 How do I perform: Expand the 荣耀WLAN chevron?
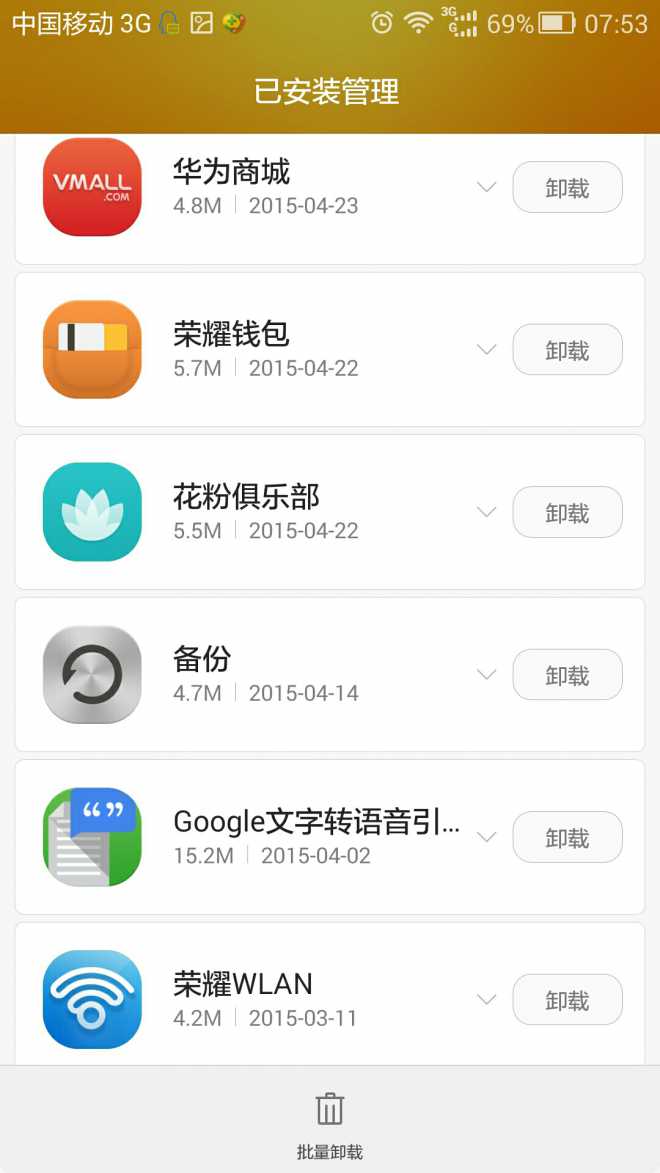point(487,1000)
